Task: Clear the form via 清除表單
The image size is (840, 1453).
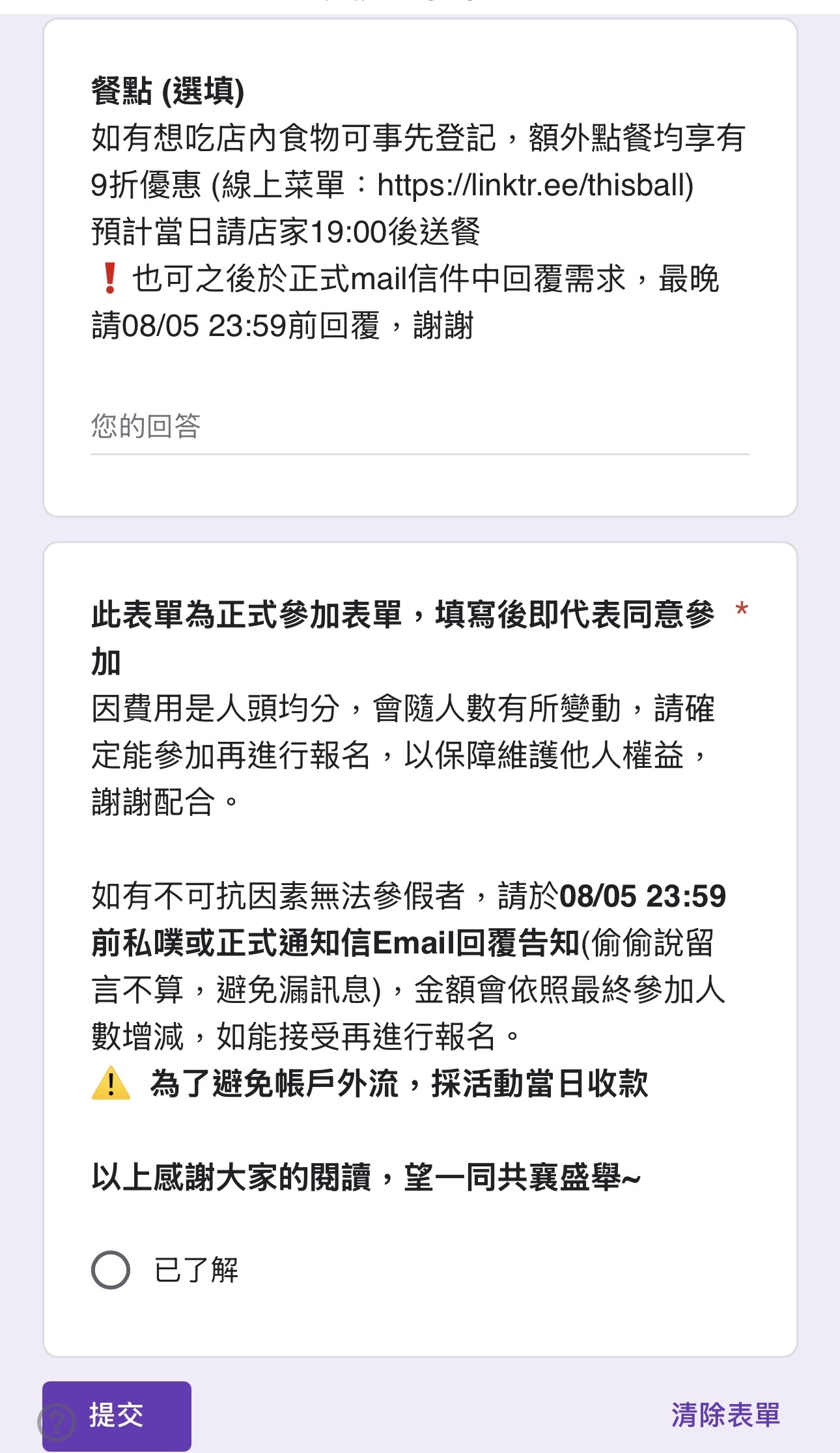Action: 725,1415
